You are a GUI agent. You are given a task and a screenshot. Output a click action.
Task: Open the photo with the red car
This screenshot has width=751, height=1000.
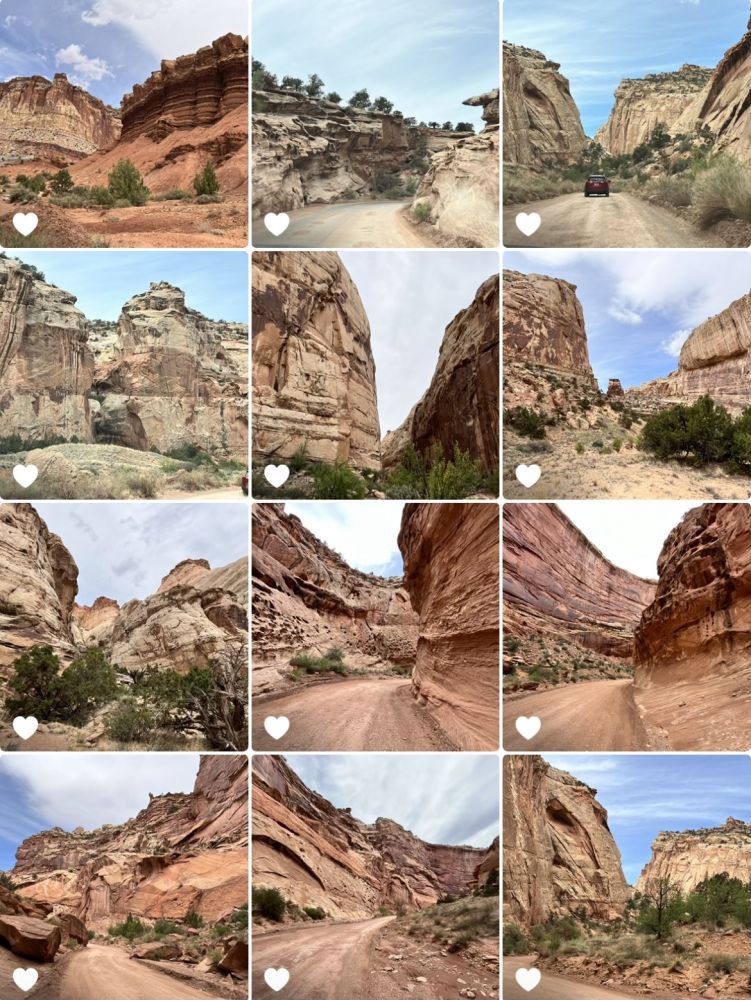626,124
